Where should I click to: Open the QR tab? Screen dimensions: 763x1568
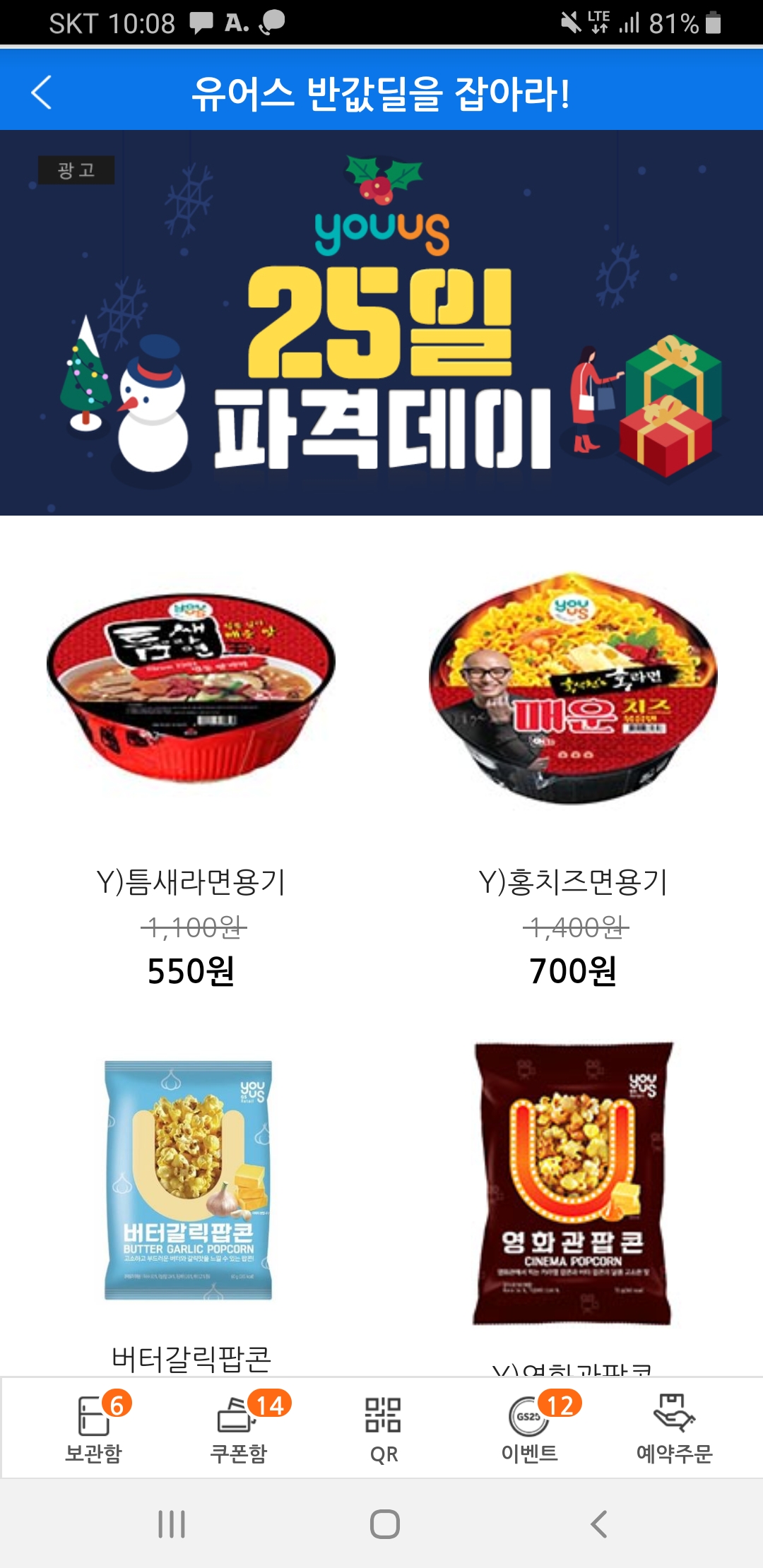(384, 1428)
